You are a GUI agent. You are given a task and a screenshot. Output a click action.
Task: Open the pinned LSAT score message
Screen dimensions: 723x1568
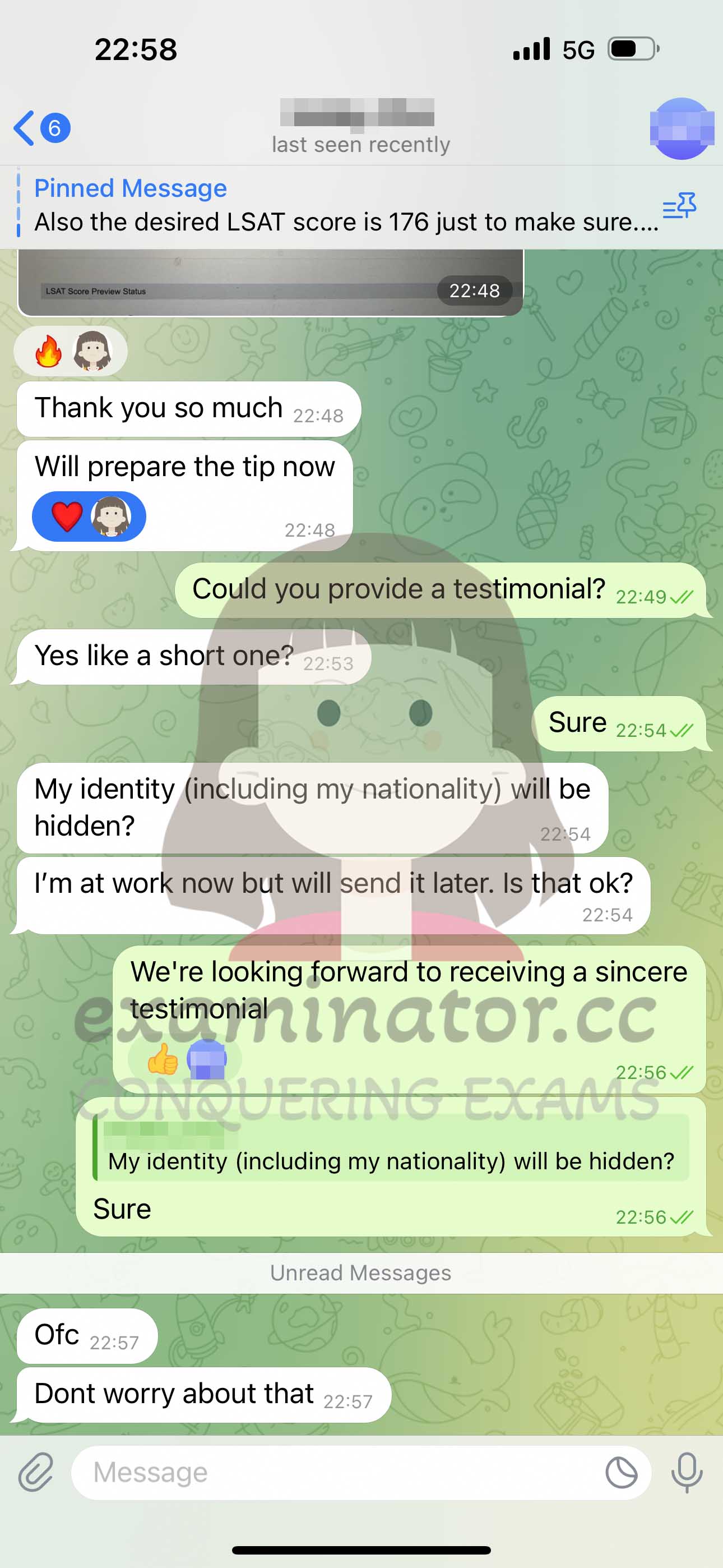(x=346, y=206)
